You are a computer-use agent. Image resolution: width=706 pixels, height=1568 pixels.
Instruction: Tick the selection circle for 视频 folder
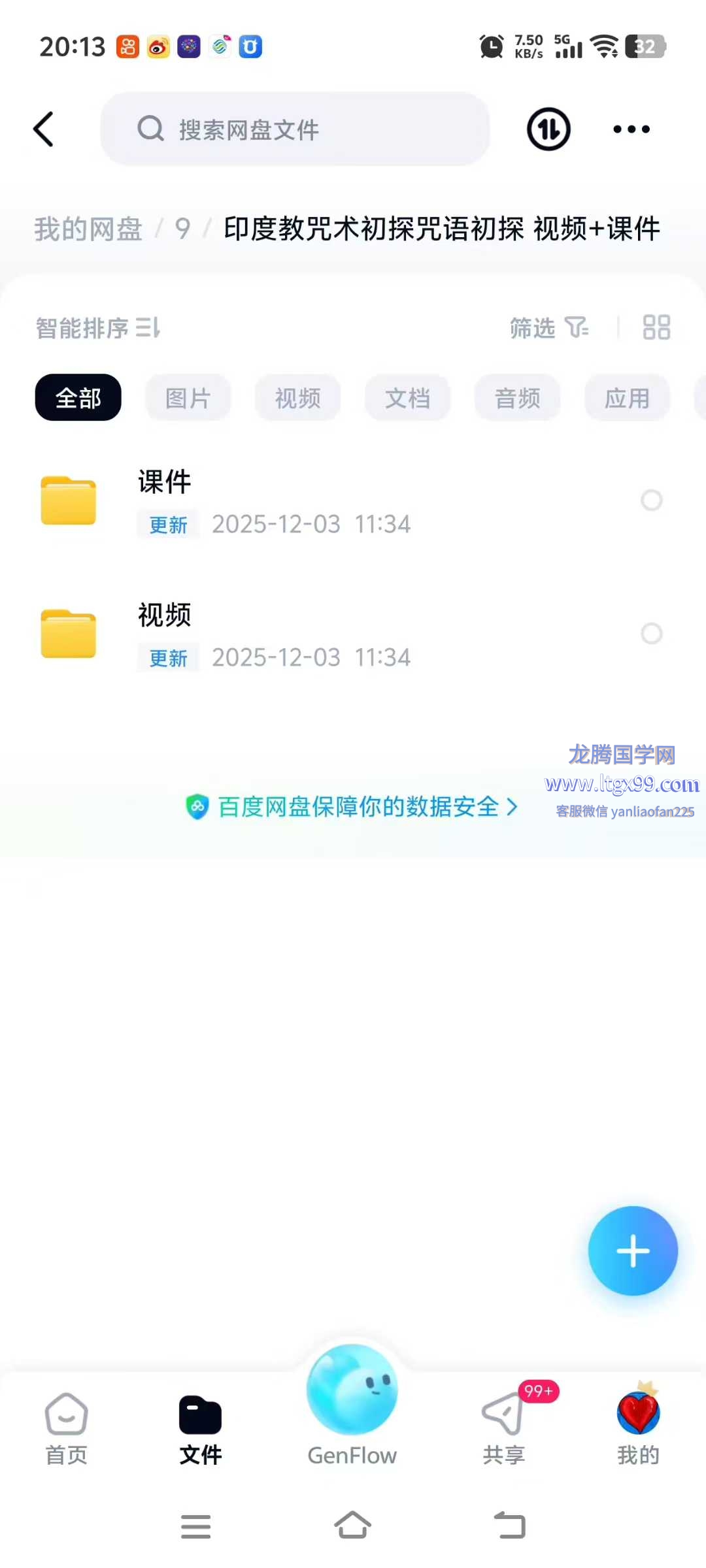point(651,634)
